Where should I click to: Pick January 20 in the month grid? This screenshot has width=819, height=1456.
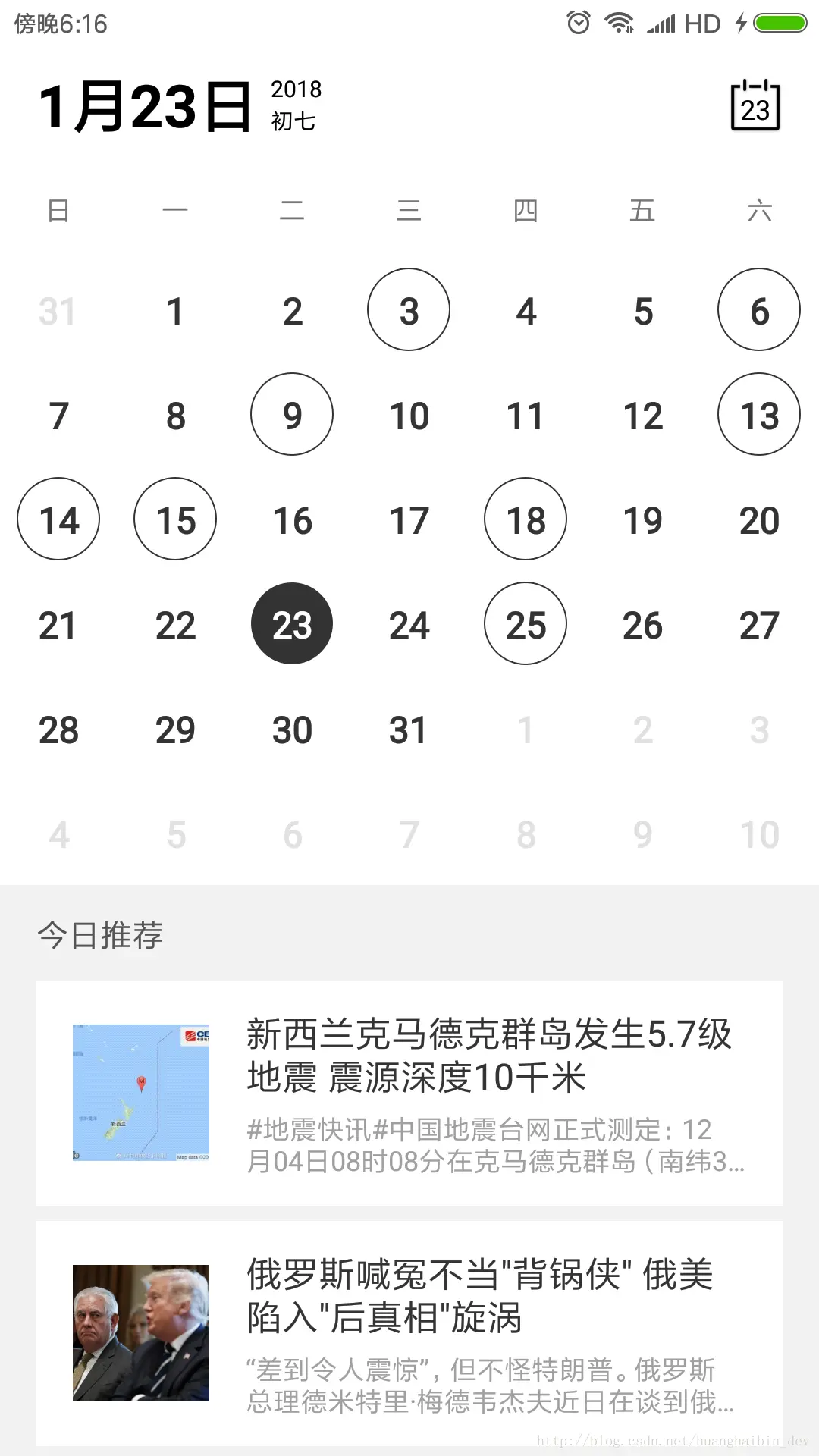tap(759, 519)
